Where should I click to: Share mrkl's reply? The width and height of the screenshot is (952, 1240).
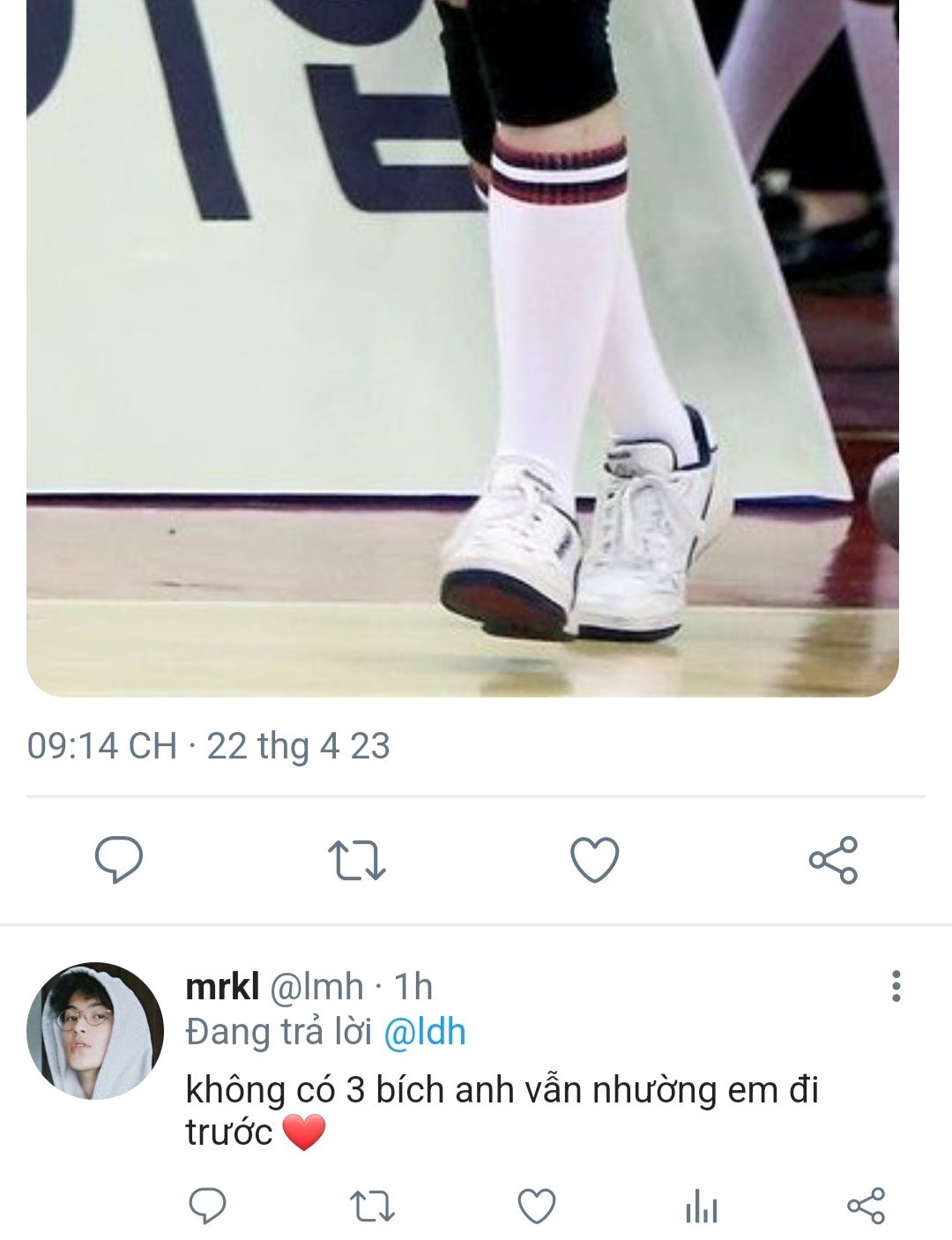(x=866, y=1206)
